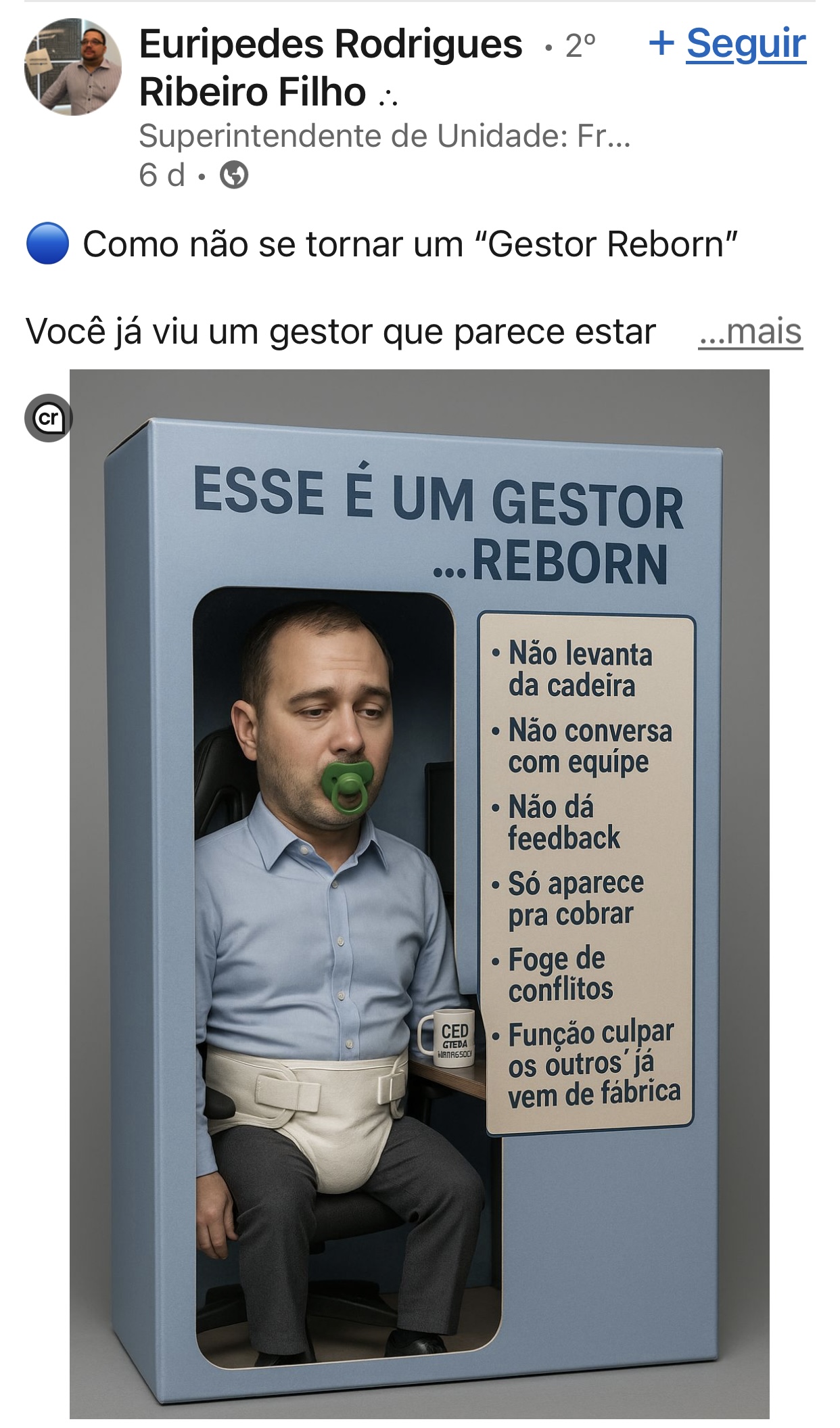Open the Gestor Reborn post image
This screenshot has height=1428, width=840.
point(419,893)
